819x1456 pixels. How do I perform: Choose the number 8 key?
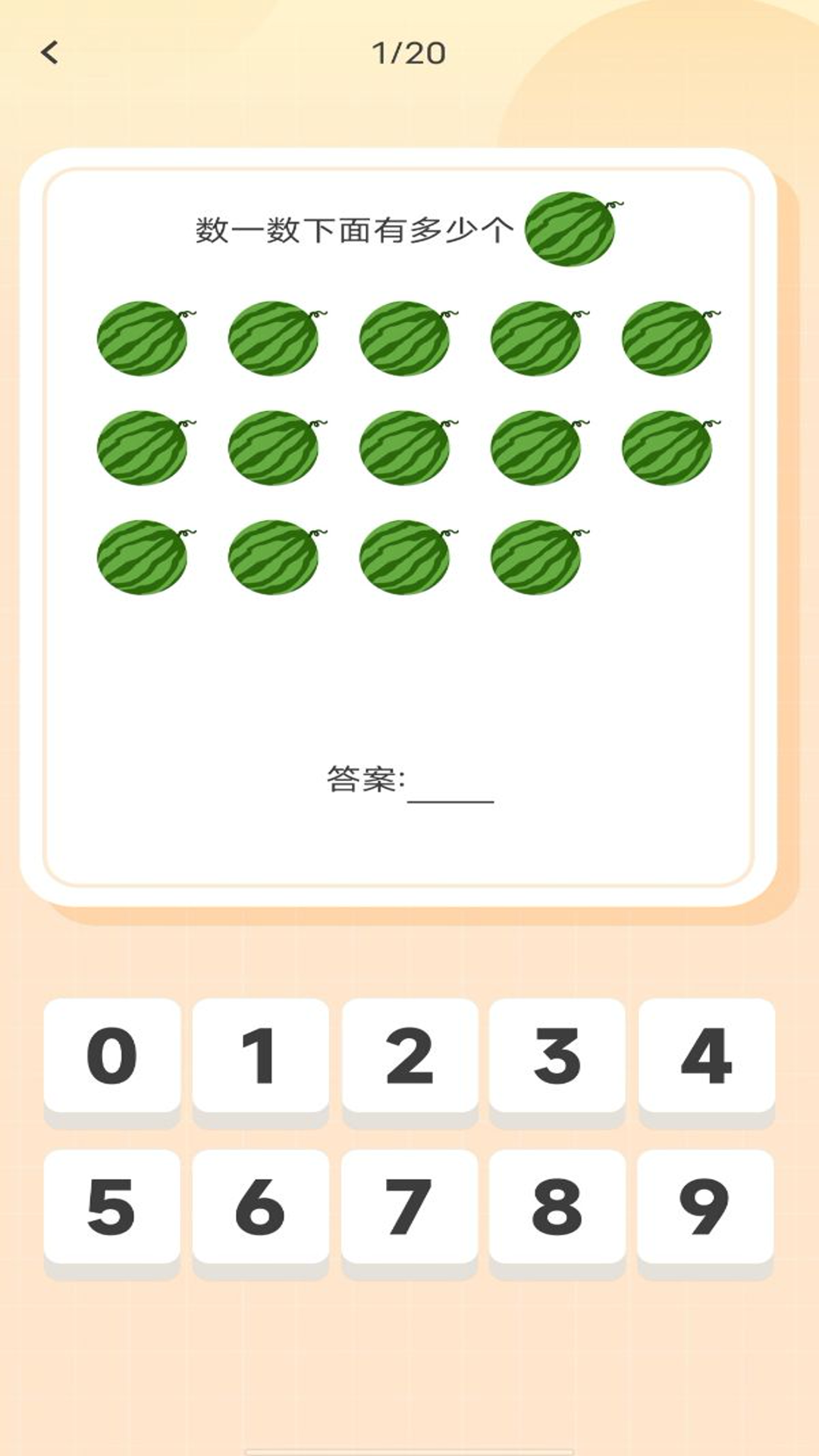click(x=557, y=1207)
